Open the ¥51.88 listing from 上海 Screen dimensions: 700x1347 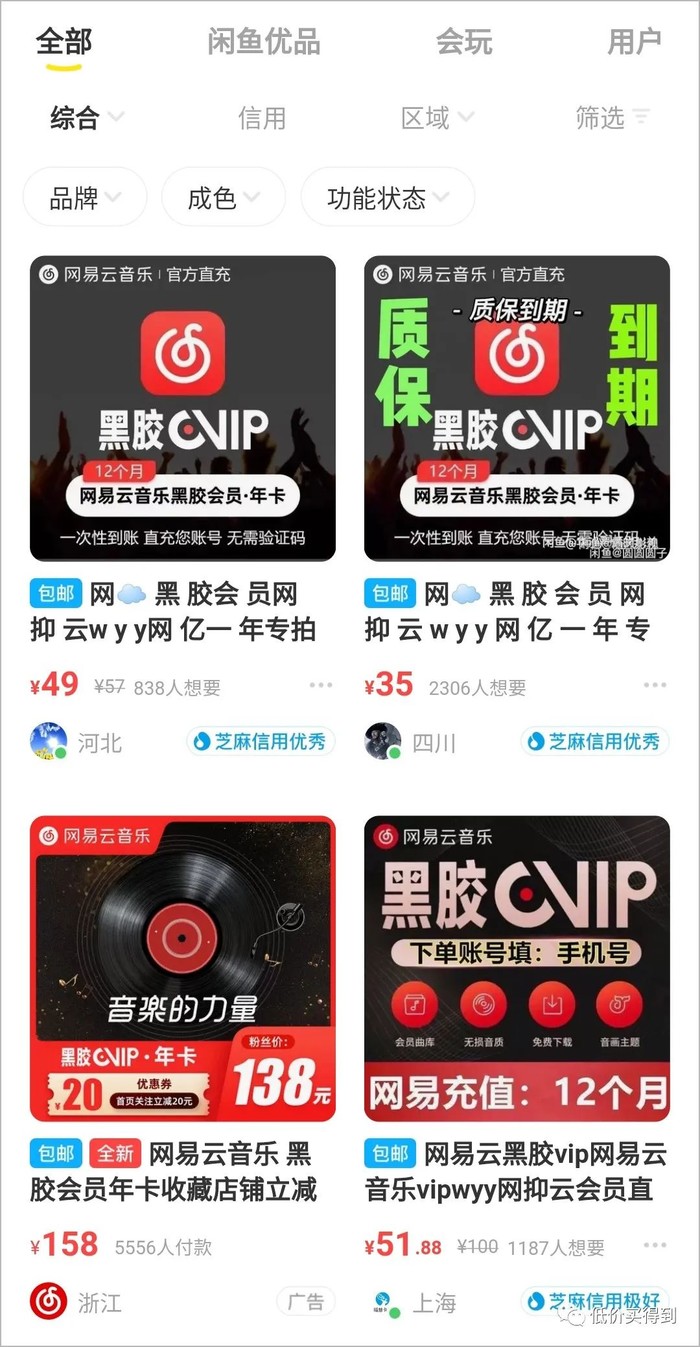click(517, 968)
